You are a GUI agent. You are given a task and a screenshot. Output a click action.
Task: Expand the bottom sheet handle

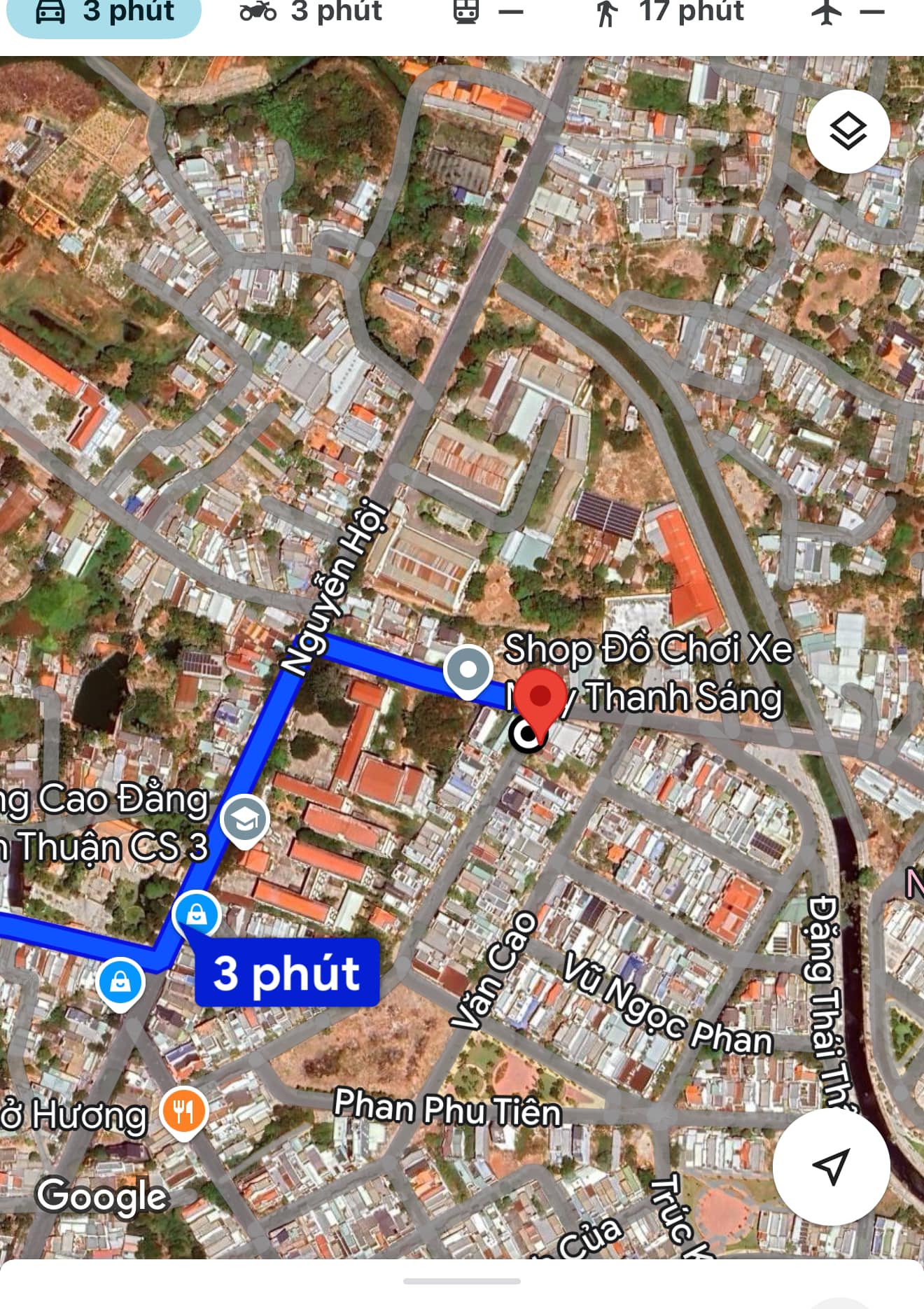click(462, 1281)
